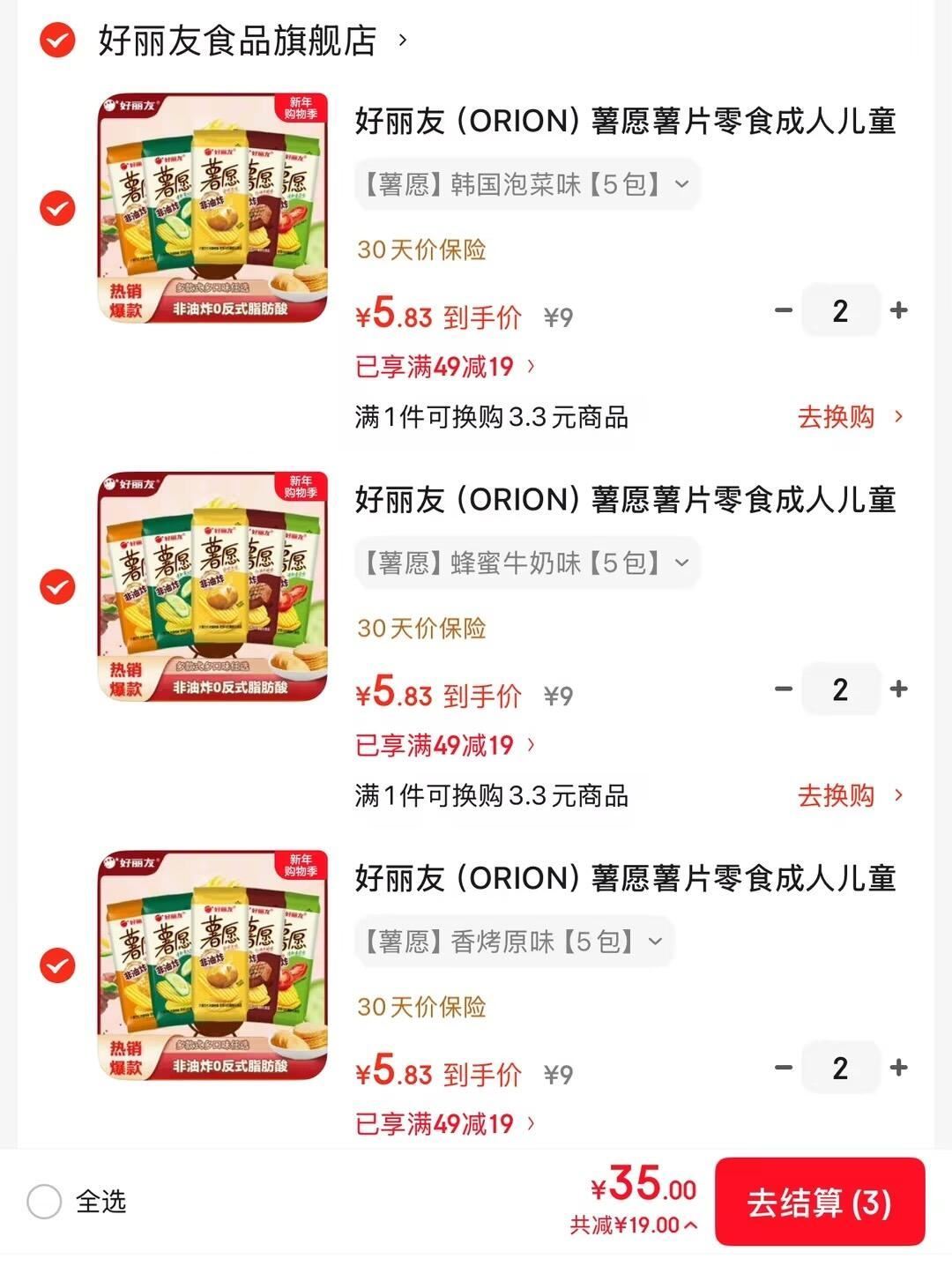Expand the 蜂蜜牛奶味 variant selector
952x1274 pixels.
click(x=525, y=562)
